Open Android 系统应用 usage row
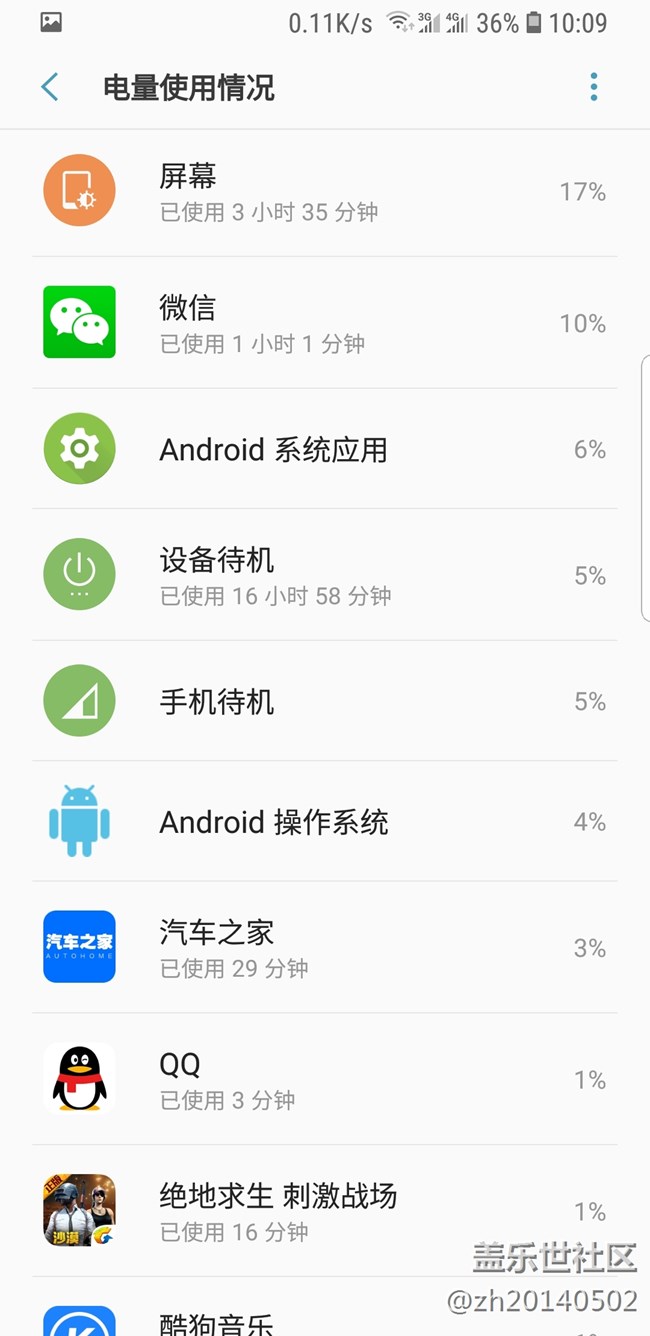The width and height of the screenshot is (650, 1336). pos(324,450)
